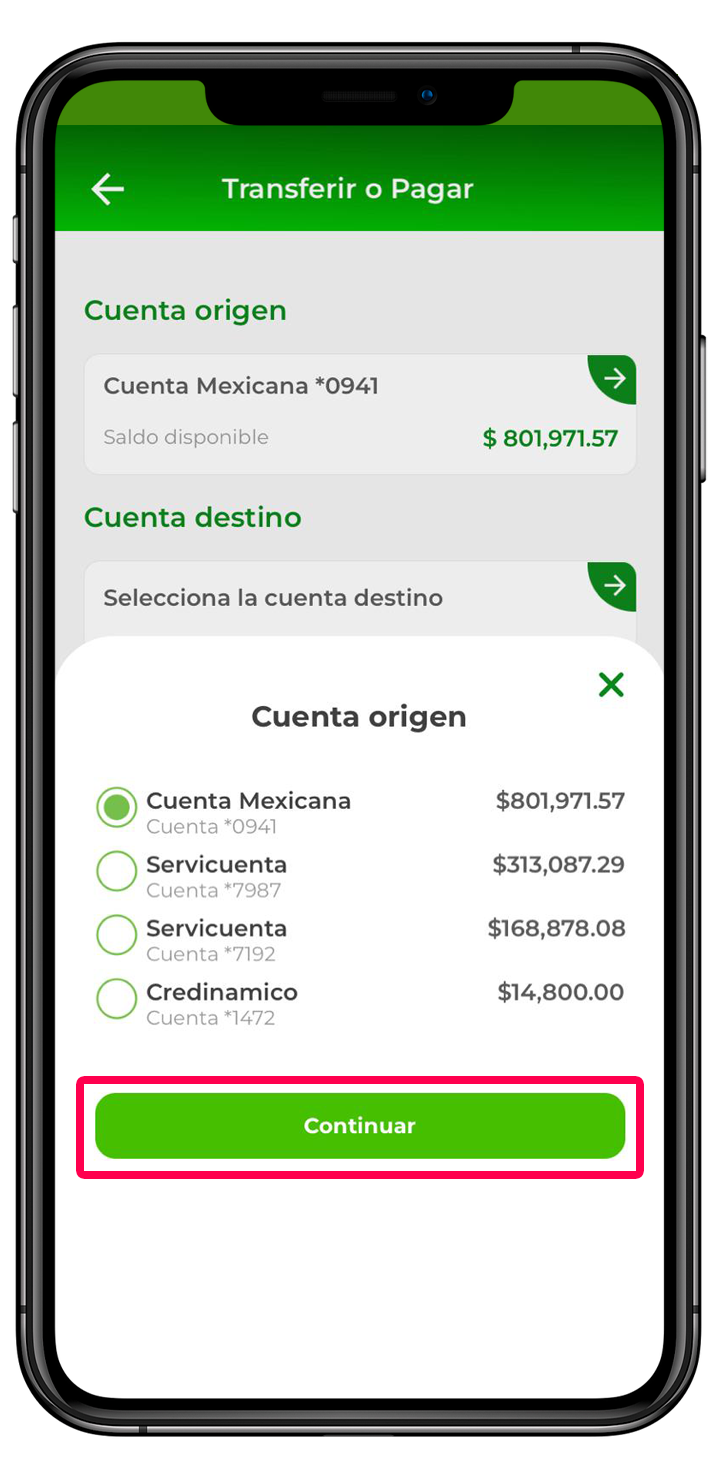Open the Cuenta Mexicana *0941 origin card
The height and width of the screenshot is (1480, 720).
coord(360,414)
